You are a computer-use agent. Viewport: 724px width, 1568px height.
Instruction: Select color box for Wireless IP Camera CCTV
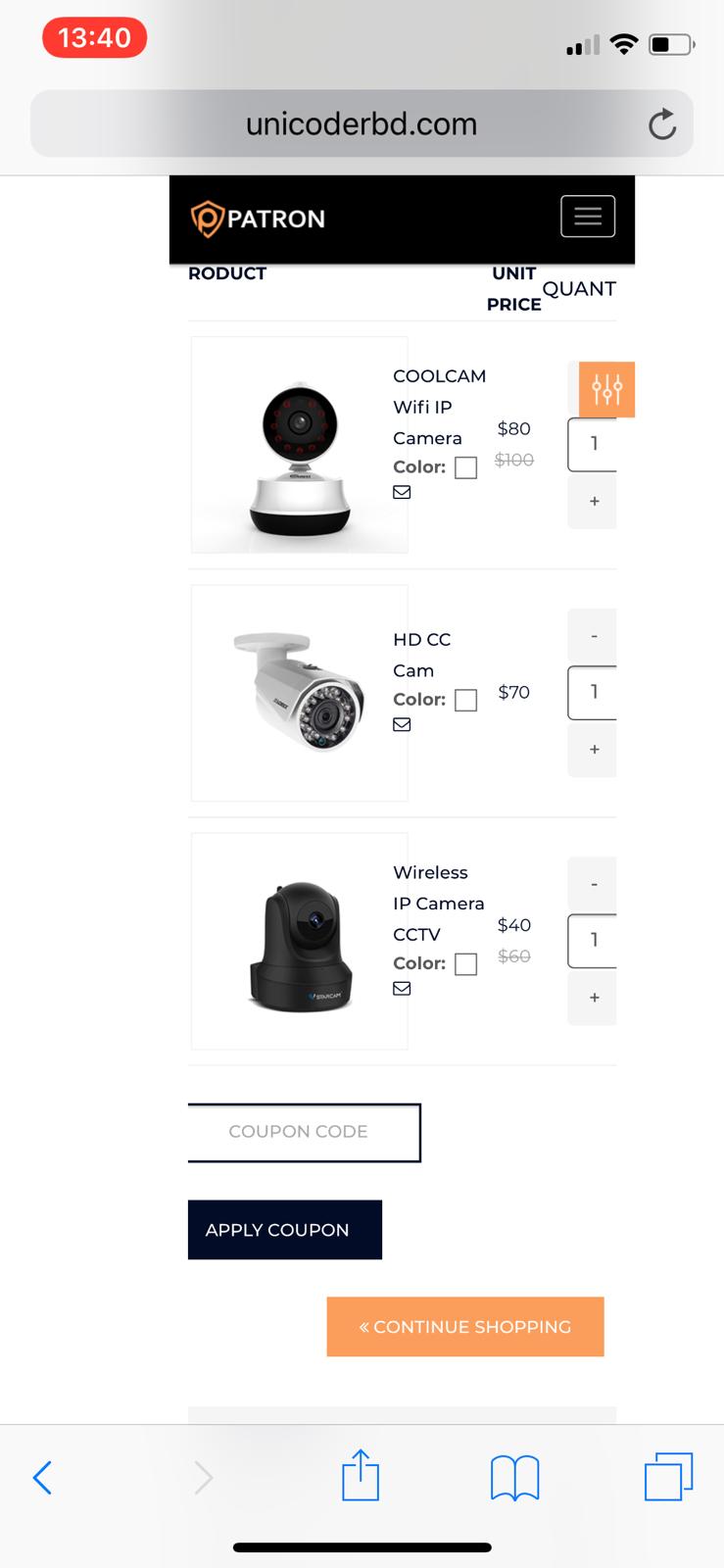click(x=466, y=964)
